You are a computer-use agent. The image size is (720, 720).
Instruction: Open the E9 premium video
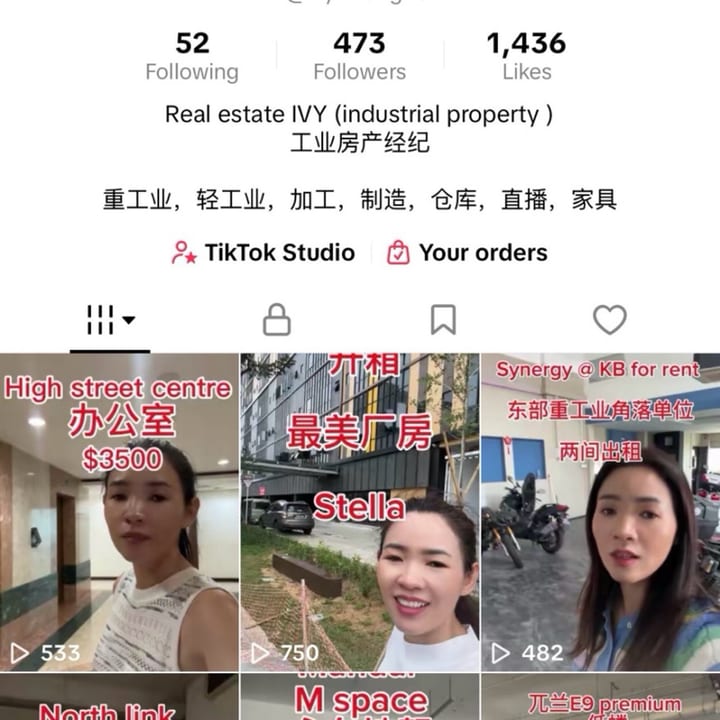point(601,697)
